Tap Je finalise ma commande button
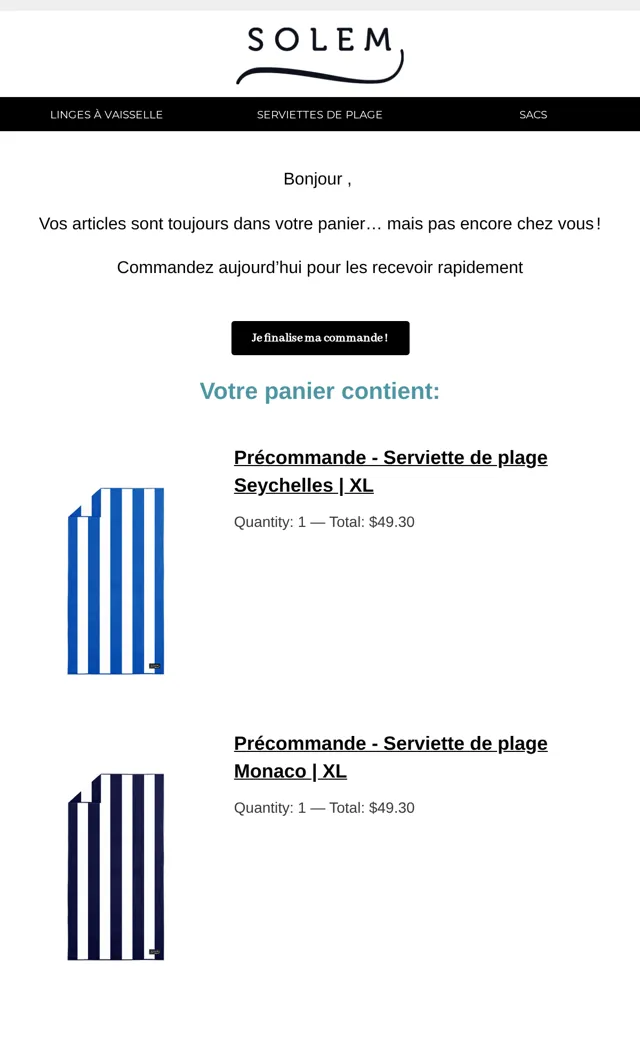 click(x=320, y=338)
